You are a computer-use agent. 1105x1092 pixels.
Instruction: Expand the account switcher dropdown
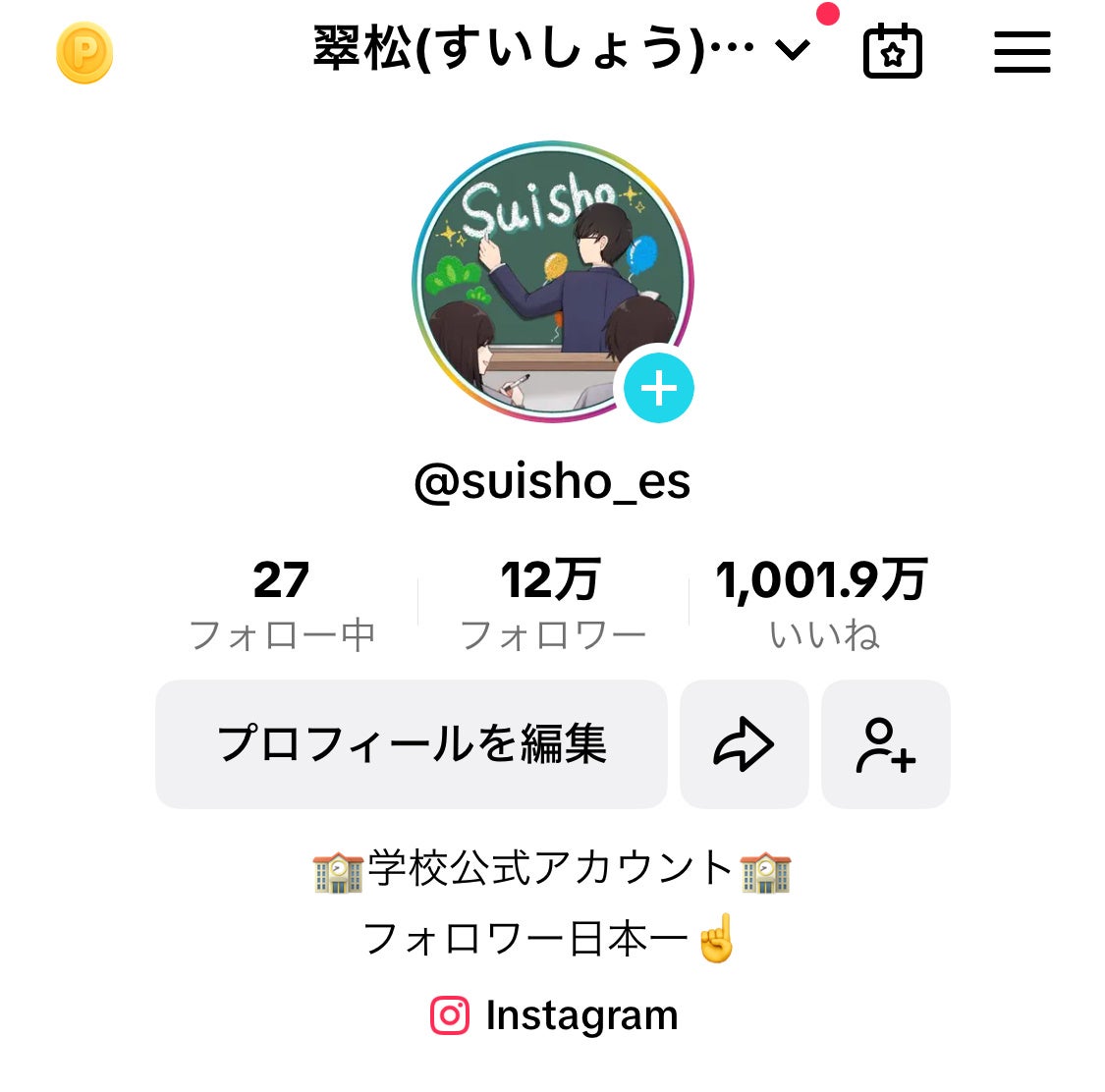click(x=792, y=49)
